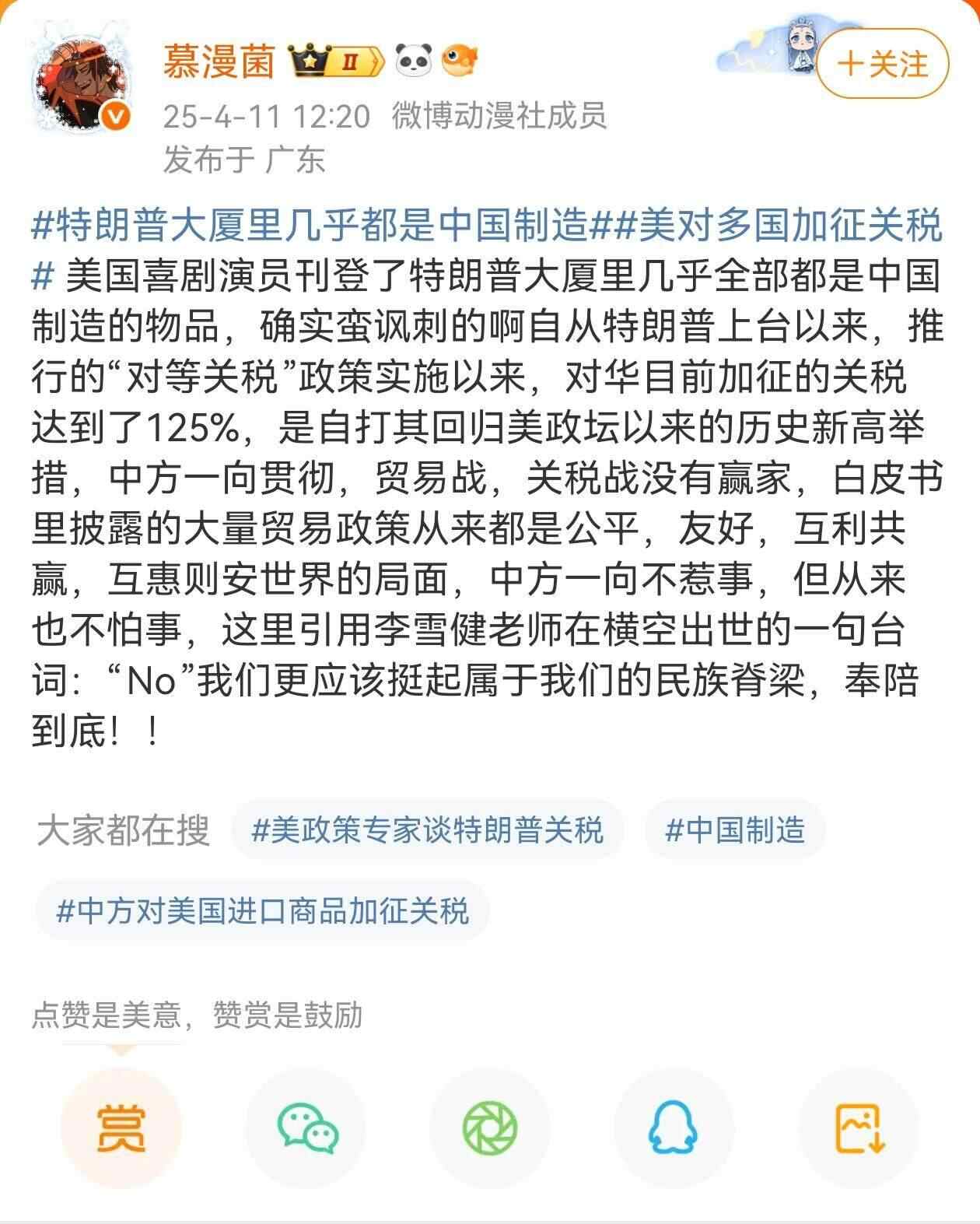
Task: Follow 慕漫菌 with the 关注 button
Action: coord(882,64)
